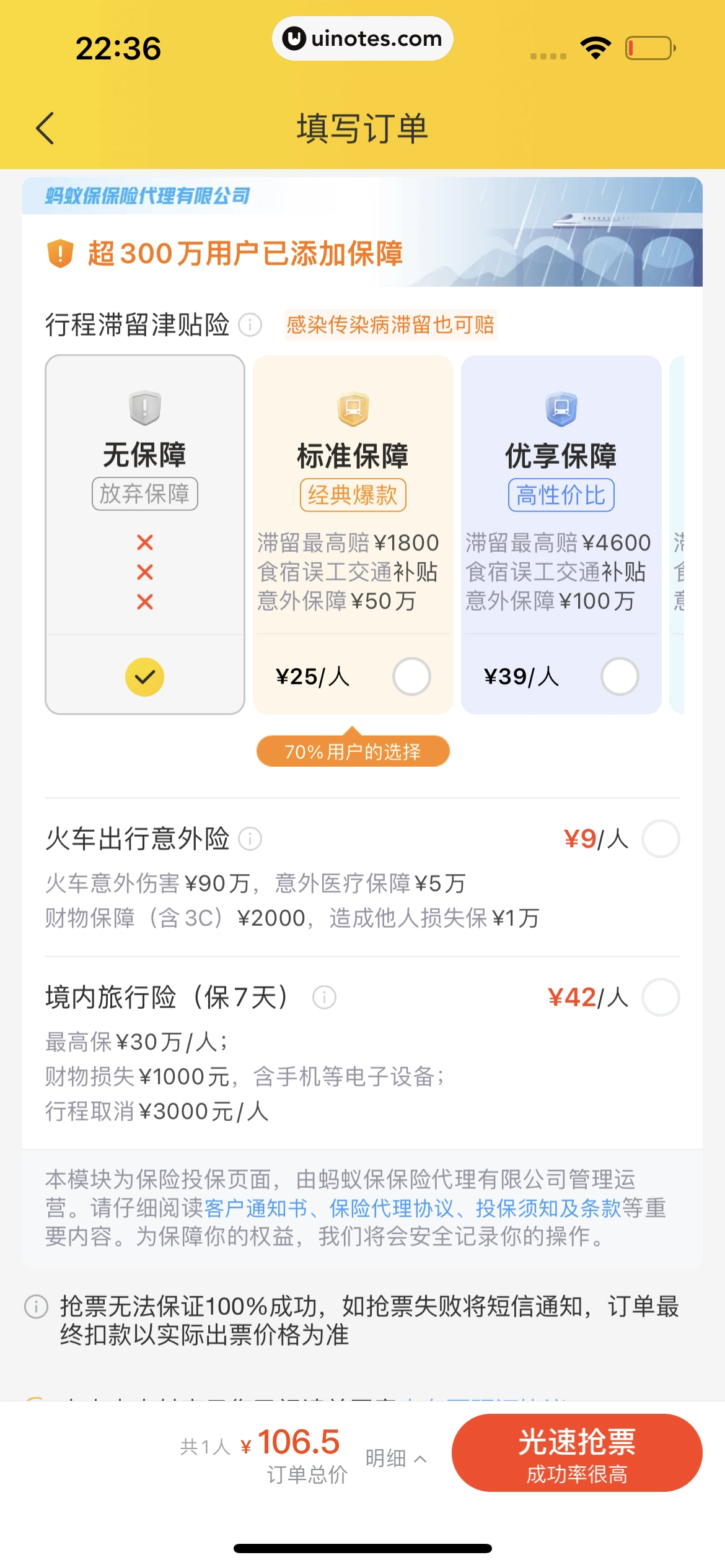Choose 优享保障 at ¥39 per person
The height and width of the screenshot is (1568, 725).
[620, 676]
